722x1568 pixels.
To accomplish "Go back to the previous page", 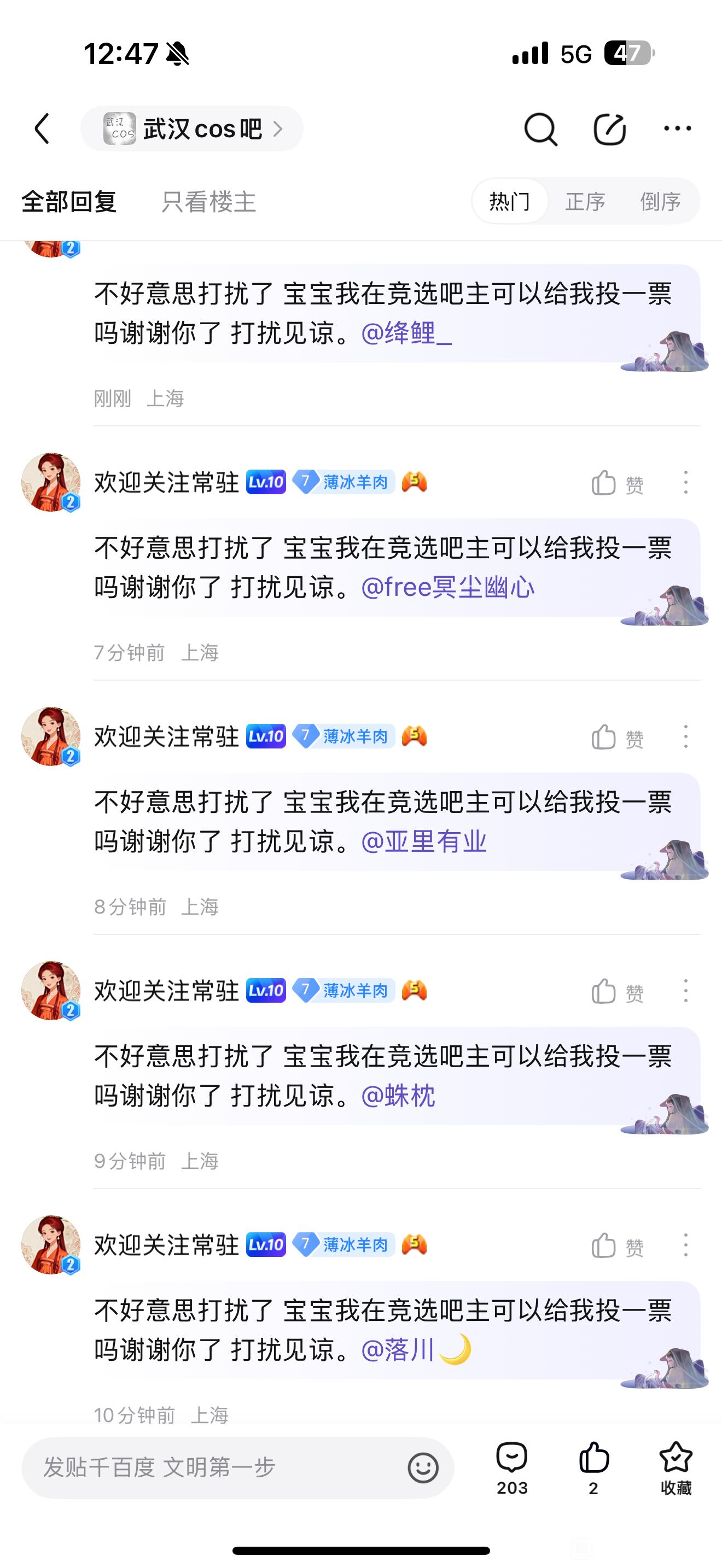I will (42, 128).
